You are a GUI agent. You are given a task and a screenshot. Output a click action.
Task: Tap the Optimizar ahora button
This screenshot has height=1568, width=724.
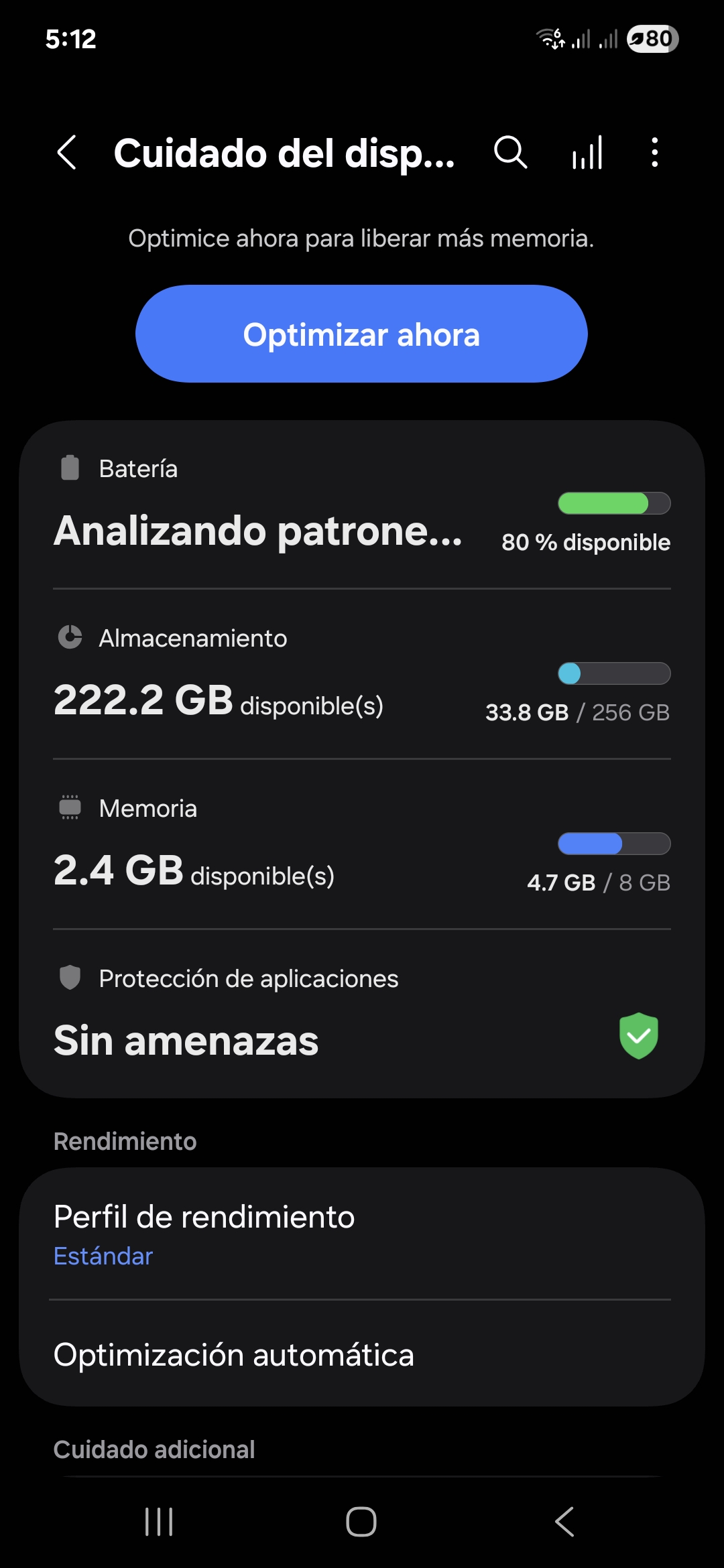(x=361, y=334)
